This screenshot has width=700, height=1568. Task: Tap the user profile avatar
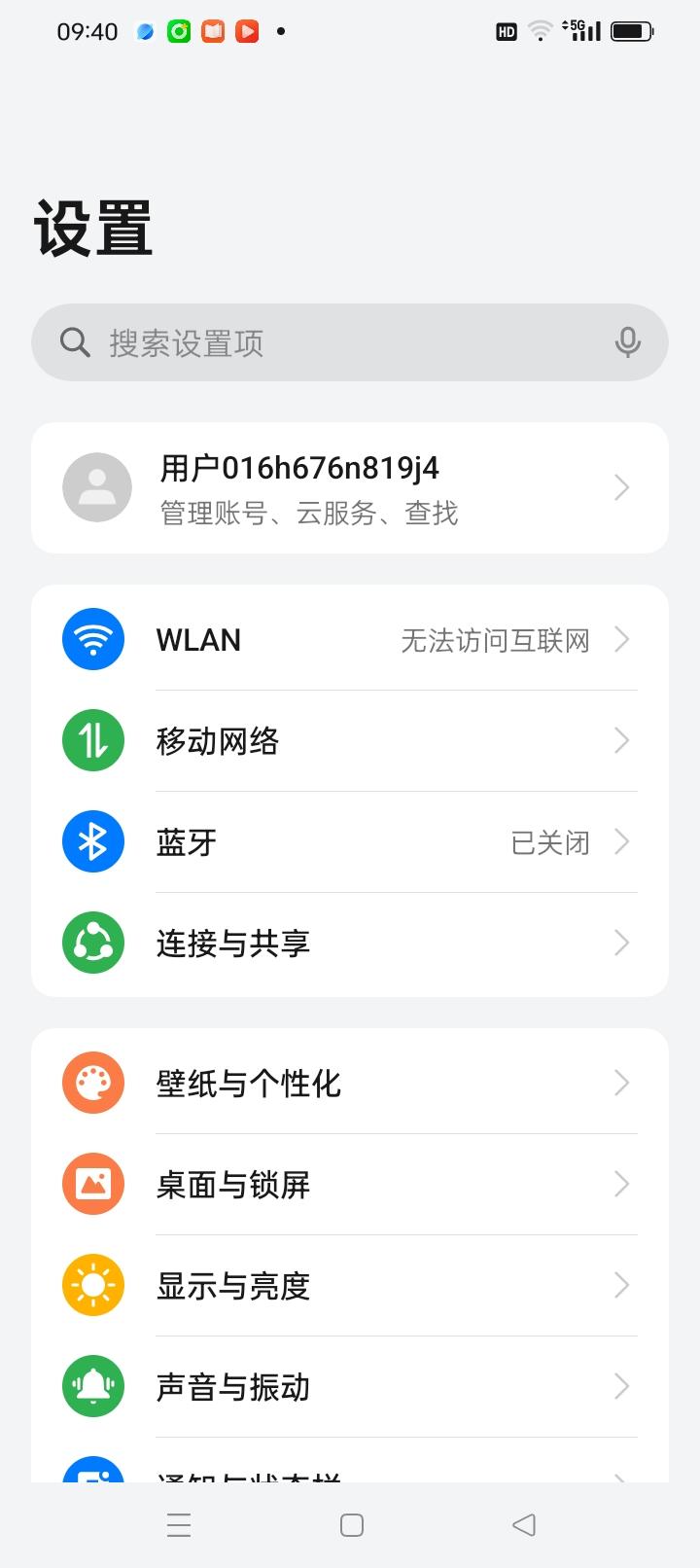[96, 487]
